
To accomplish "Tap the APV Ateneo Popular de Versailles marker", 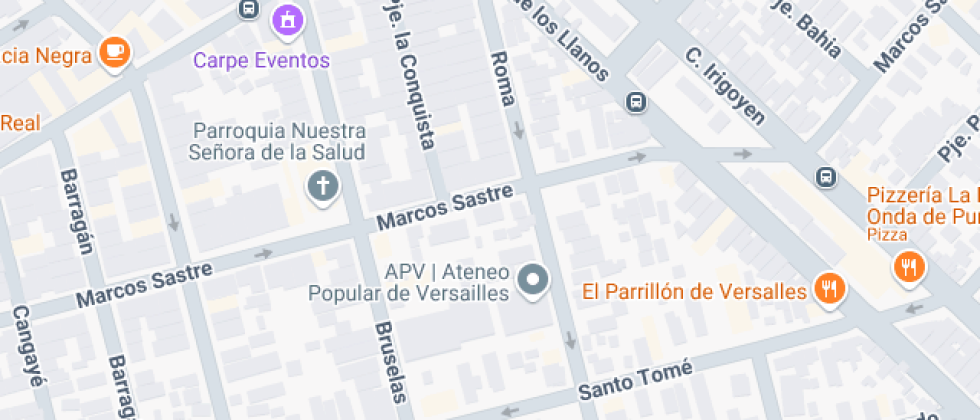I will [x=535, y=281].
